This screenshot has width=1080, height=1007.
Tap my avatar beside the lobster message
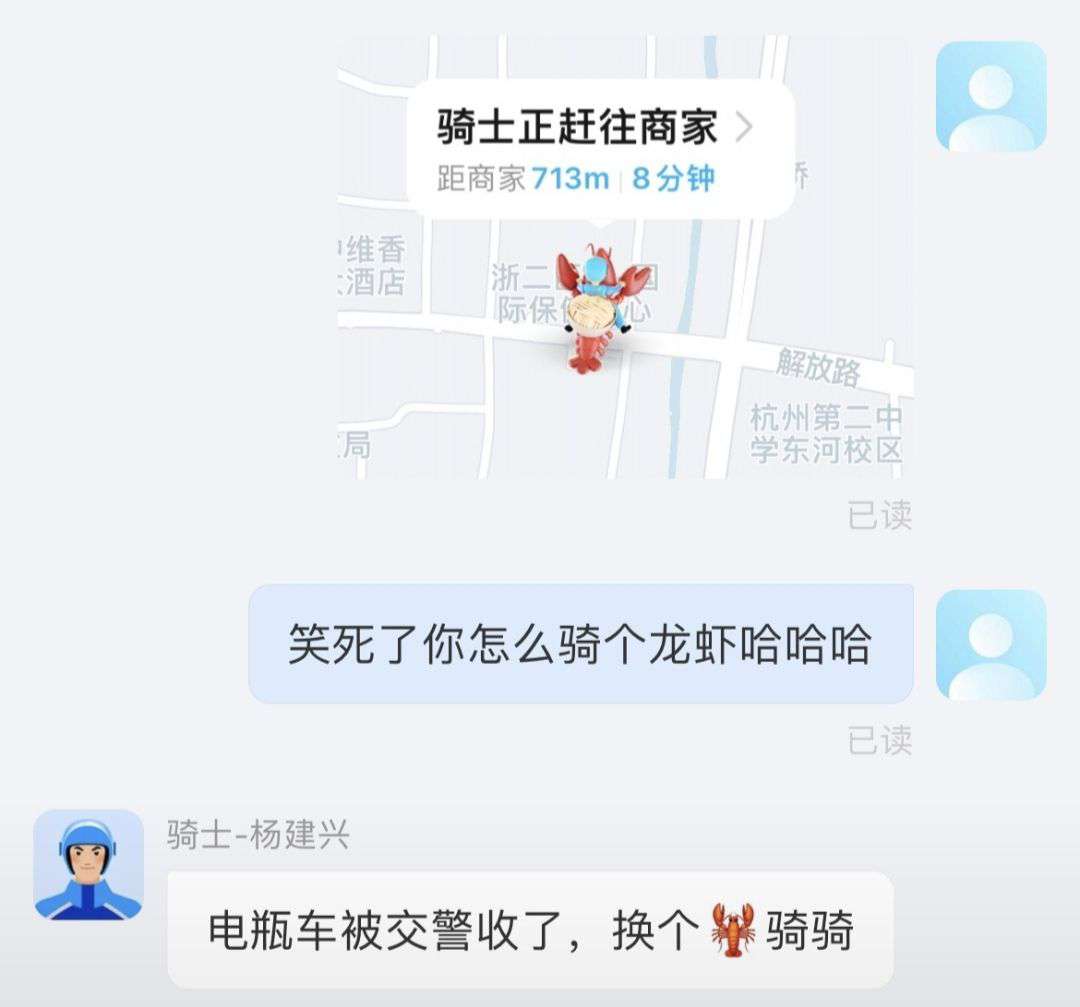tap(990, 644)
